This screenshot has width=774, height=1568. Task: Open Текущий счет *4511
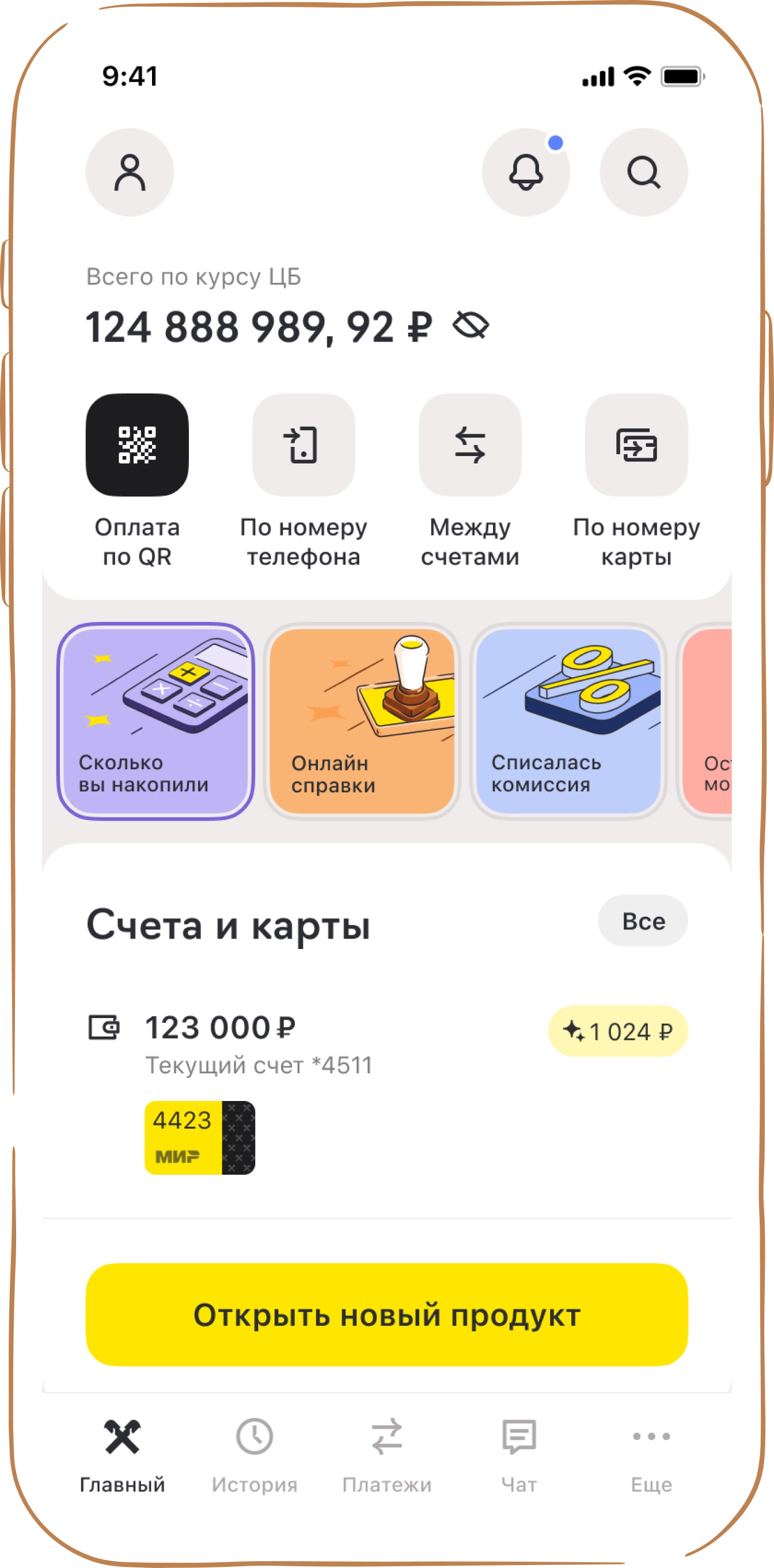[258, 1043]
